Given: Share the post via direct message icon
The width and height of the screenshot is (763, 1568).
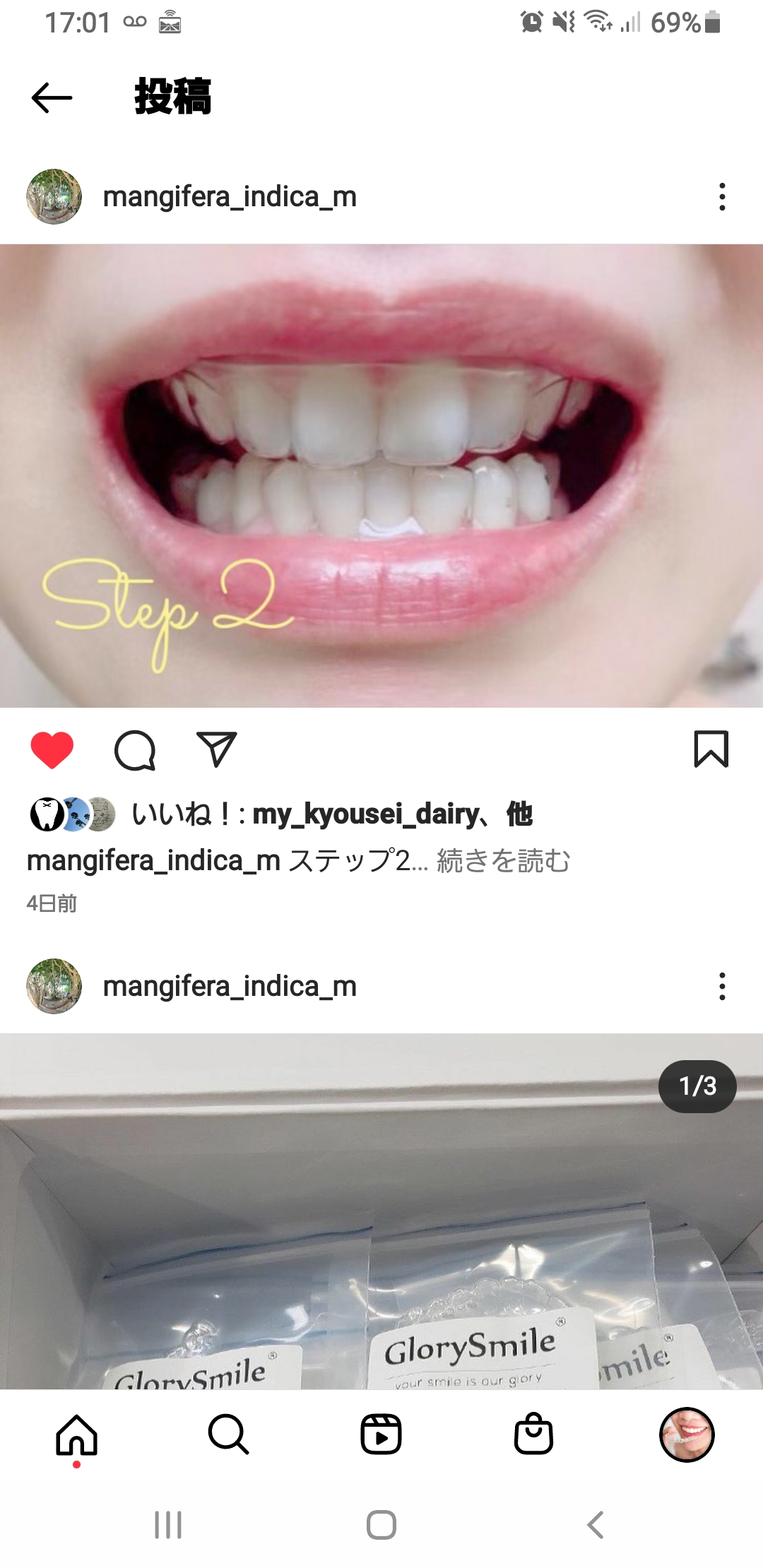Looking at the screenshot, I should point(219,752).
